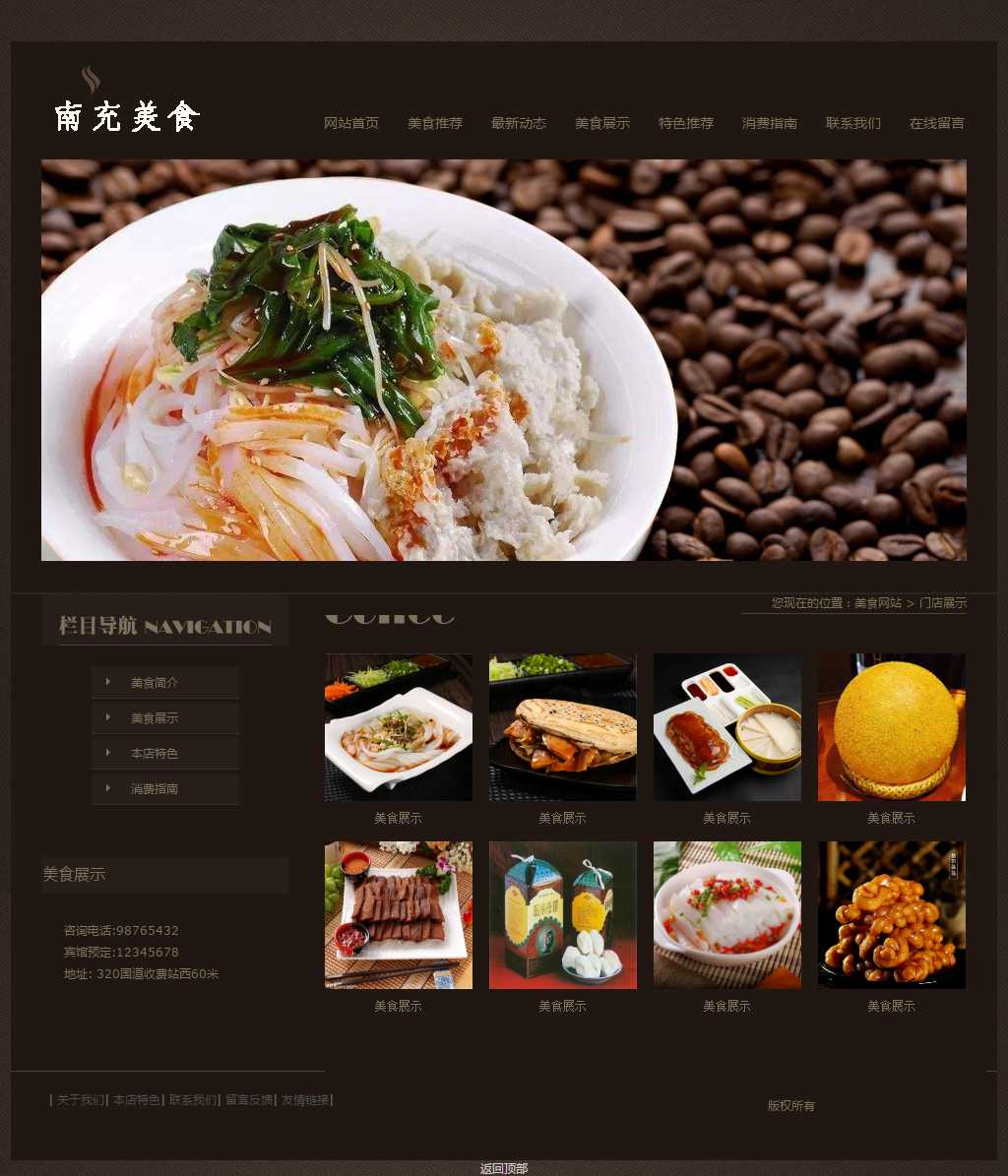This screenshot has height=1176, width=1008.
Task: Select 美食简介 in the sidebar navigation
Action: click(155, 683)
